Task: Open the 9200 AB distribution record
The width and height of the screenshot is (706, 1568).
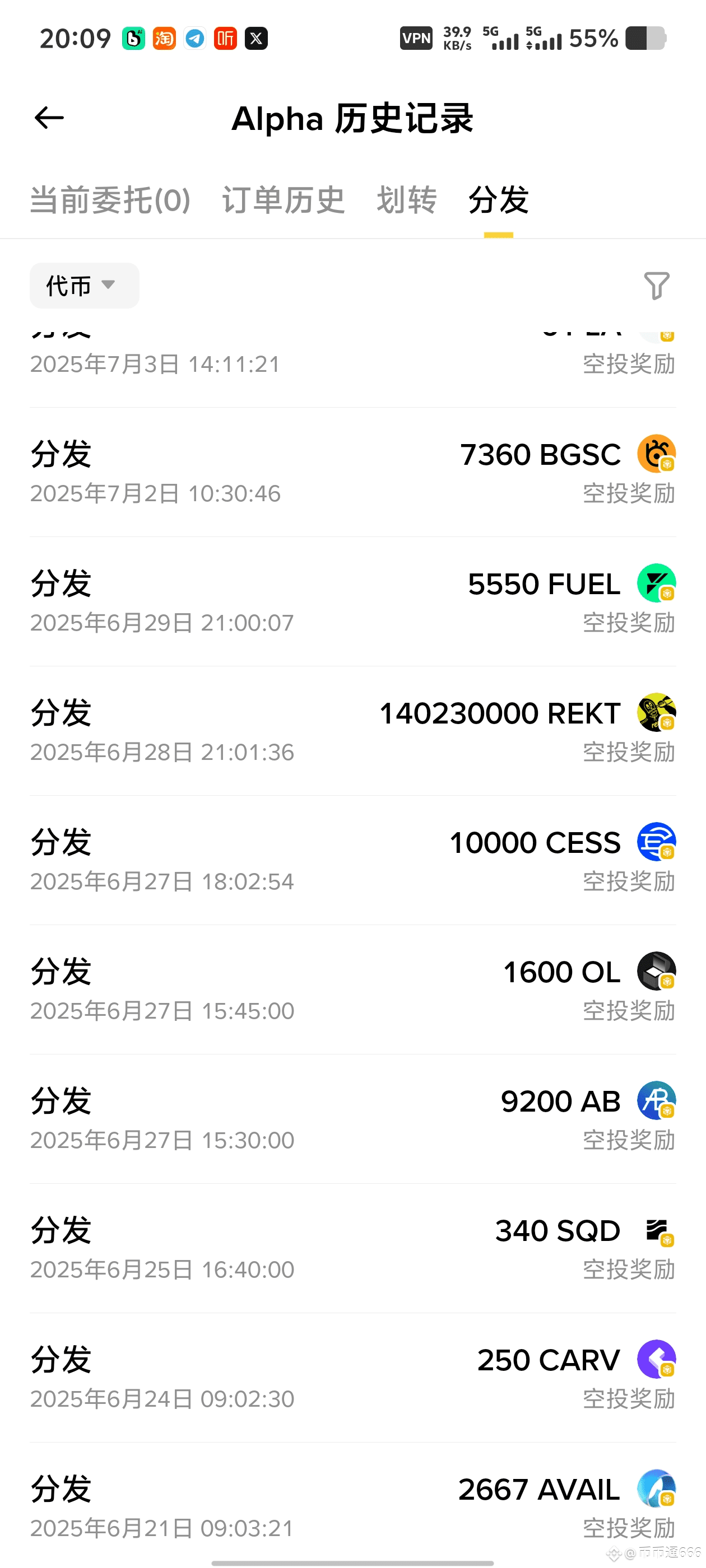Action: click(352, 1119)
